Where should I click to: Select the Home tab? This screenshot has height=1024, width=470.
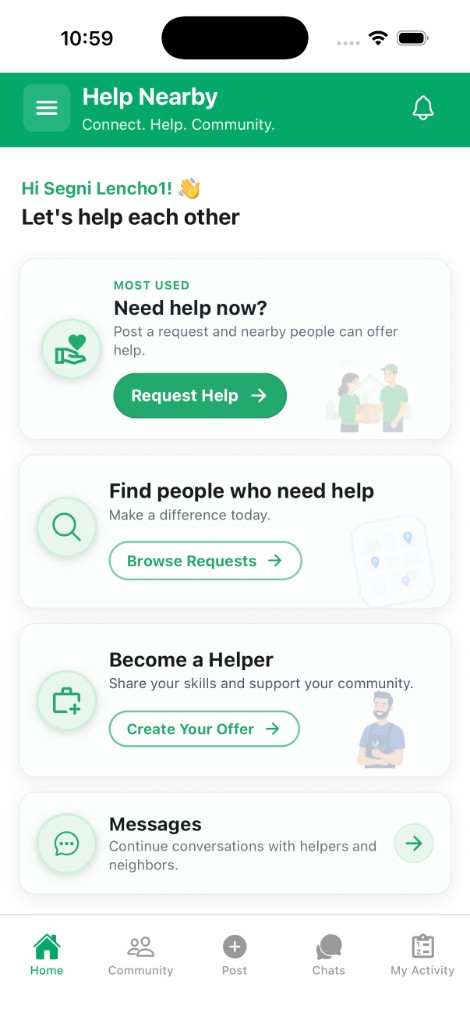pos(46,955)
